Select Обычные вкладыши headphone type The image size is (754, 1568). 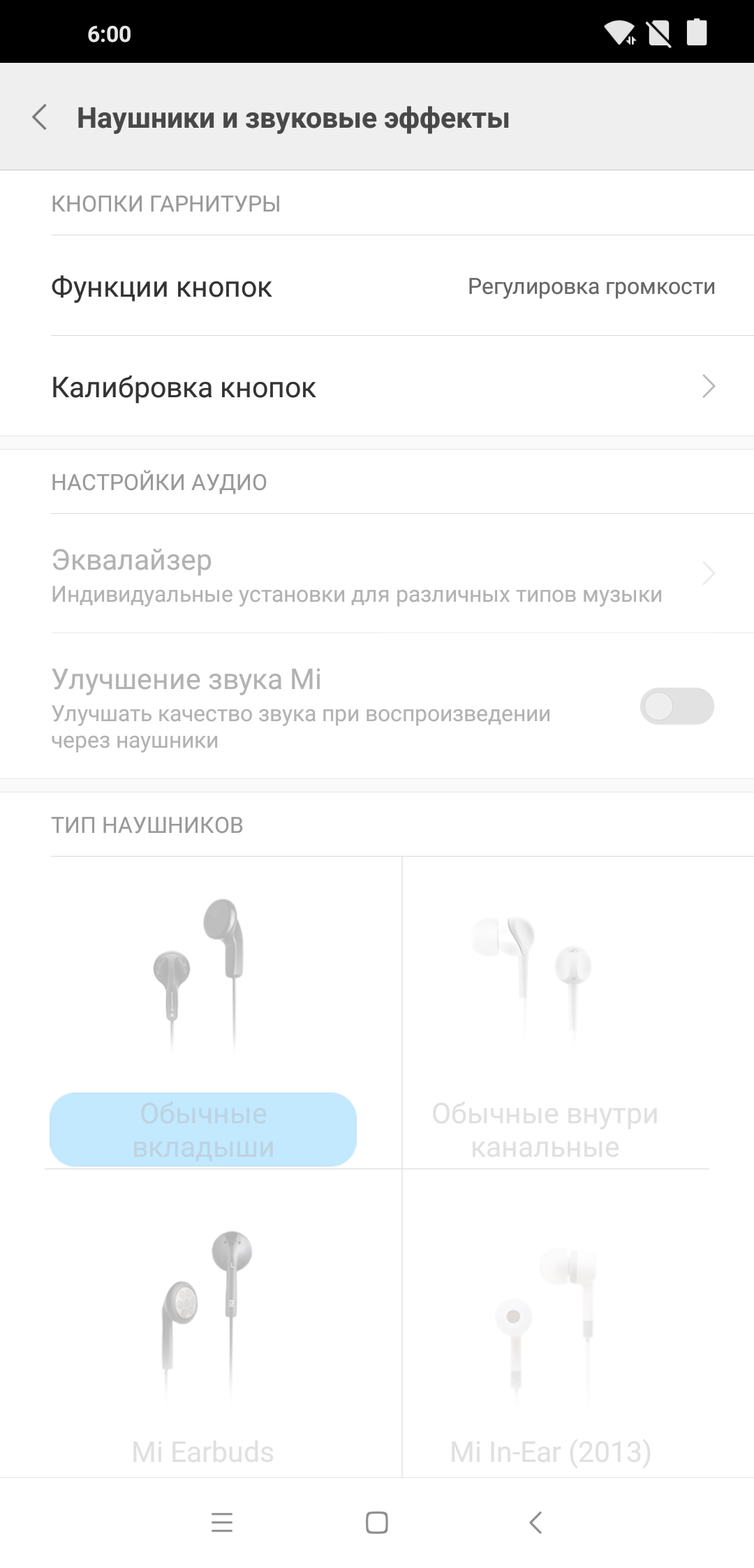coord(203,1014)
